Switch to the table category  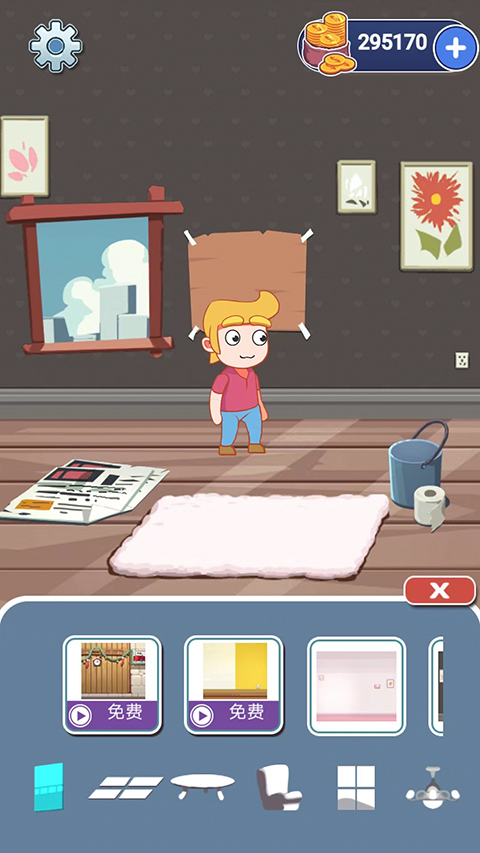coord(202,787)
